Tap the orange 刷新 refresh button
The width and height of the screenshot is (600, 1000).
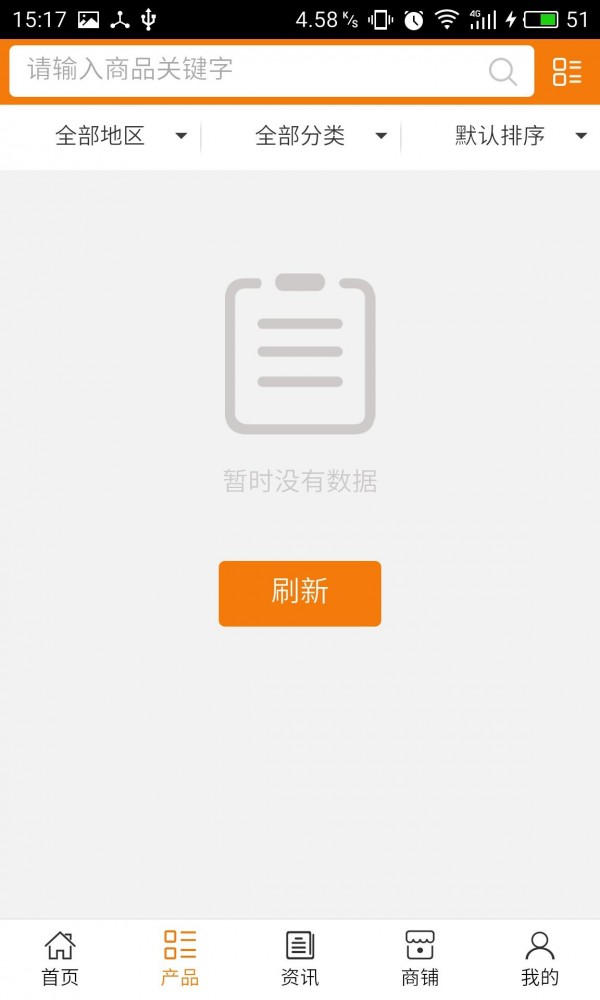(300, 593)
